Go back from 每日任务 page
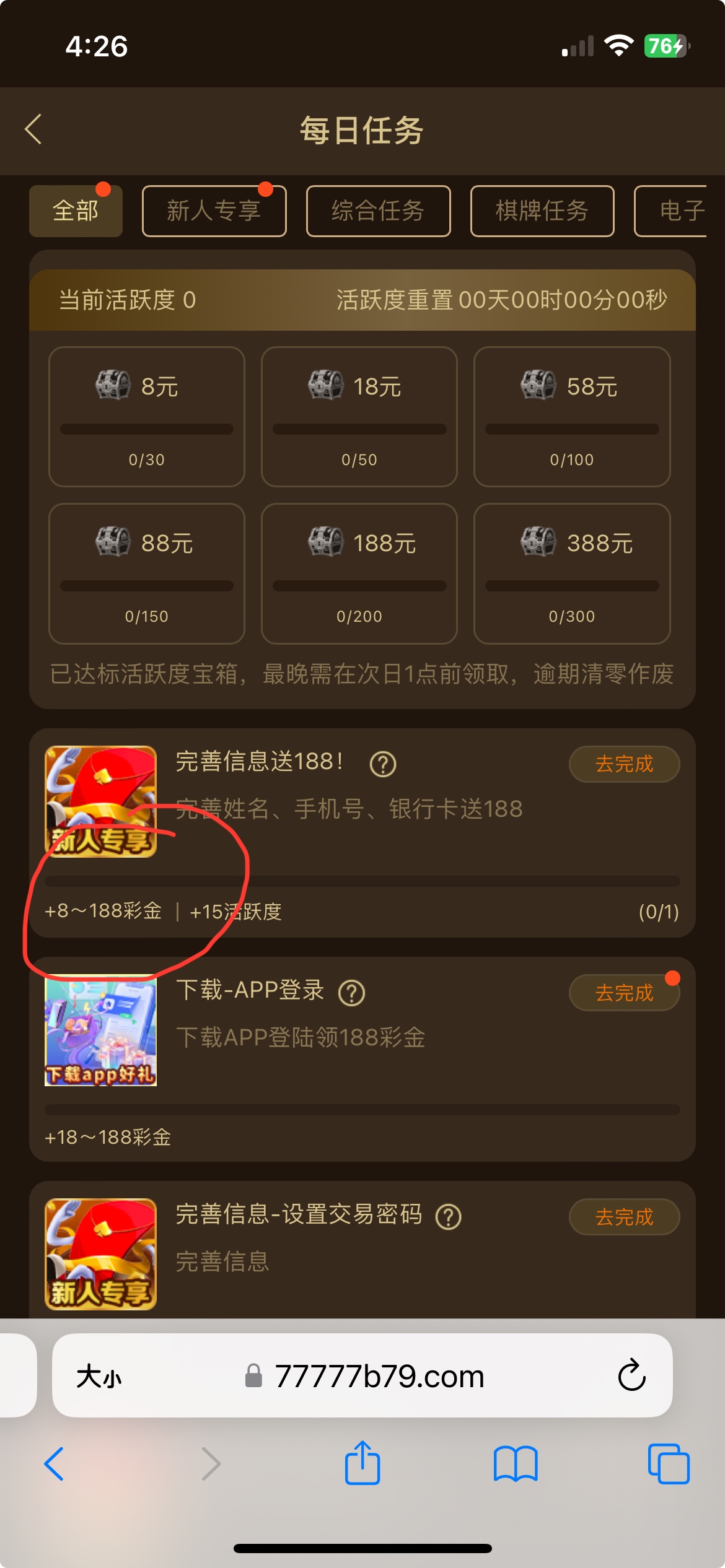The width and height of the screenshot is (725, 1568). [x=33, y=129]
